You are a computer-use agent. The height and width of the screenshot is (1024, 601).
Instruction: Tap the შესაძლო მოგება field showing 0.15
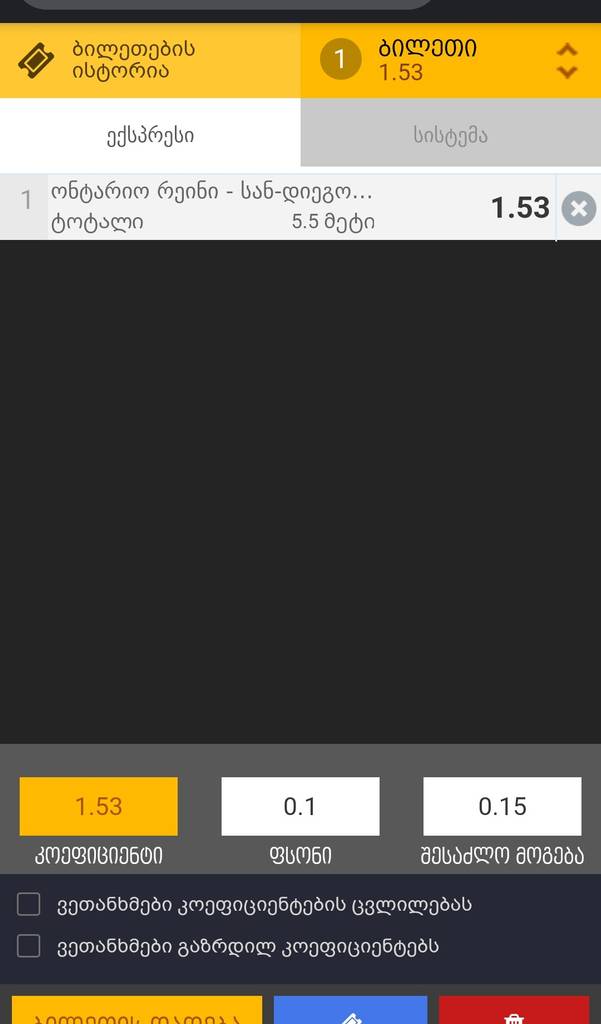click(x=502, y=806)
